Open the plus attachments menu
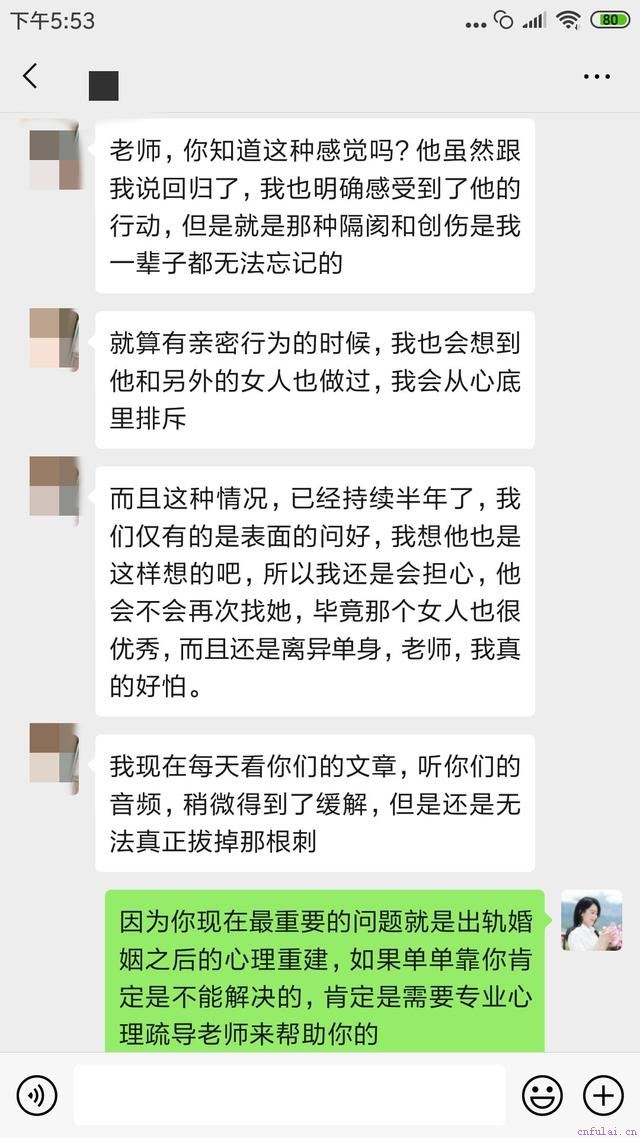This screenshot has height=1138, width=640. click(603, 1096)
